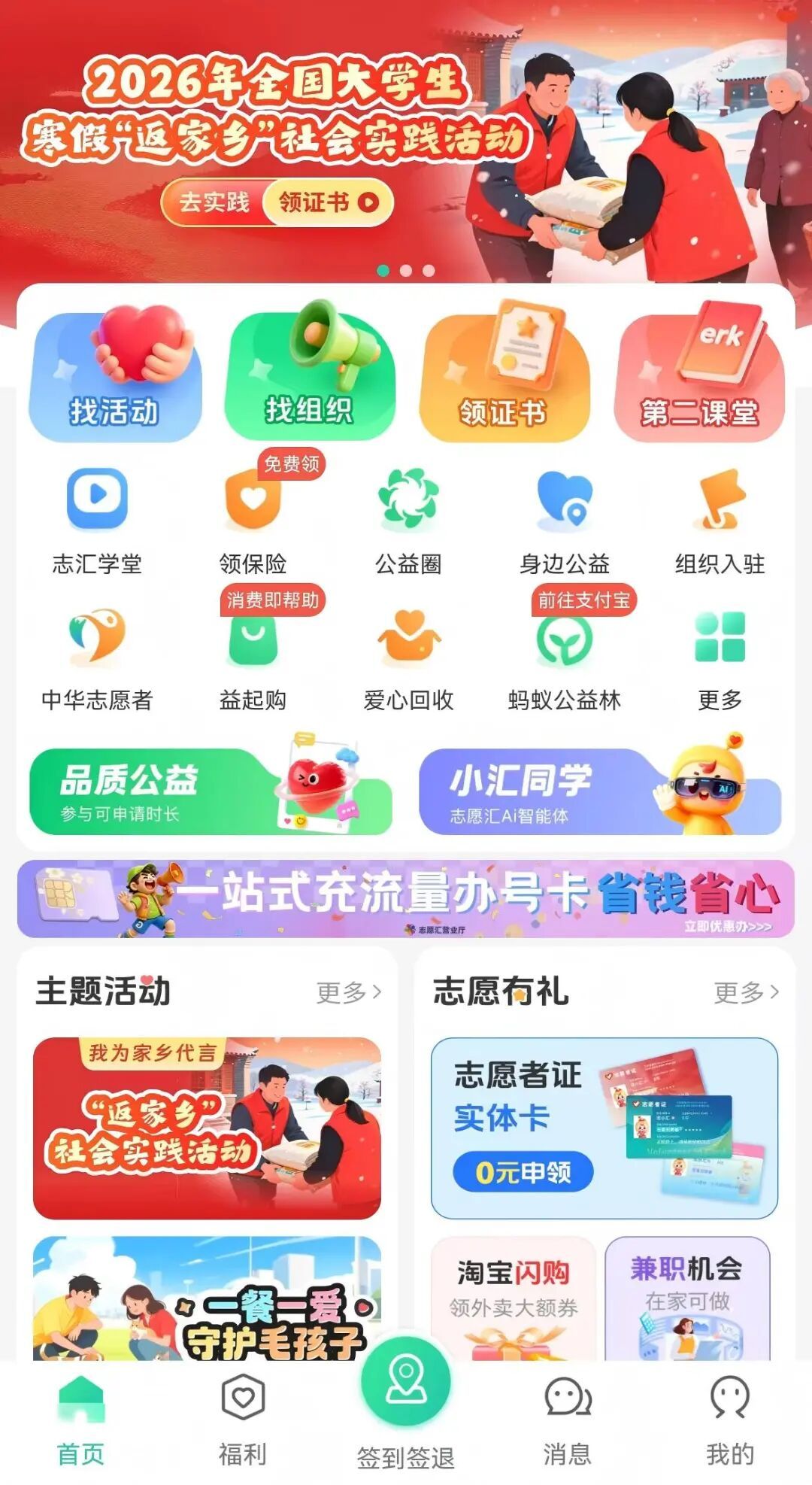Open the 第二课堂 tile
The width and height of the screenshot is (812, 1485).
click(699, 378)
